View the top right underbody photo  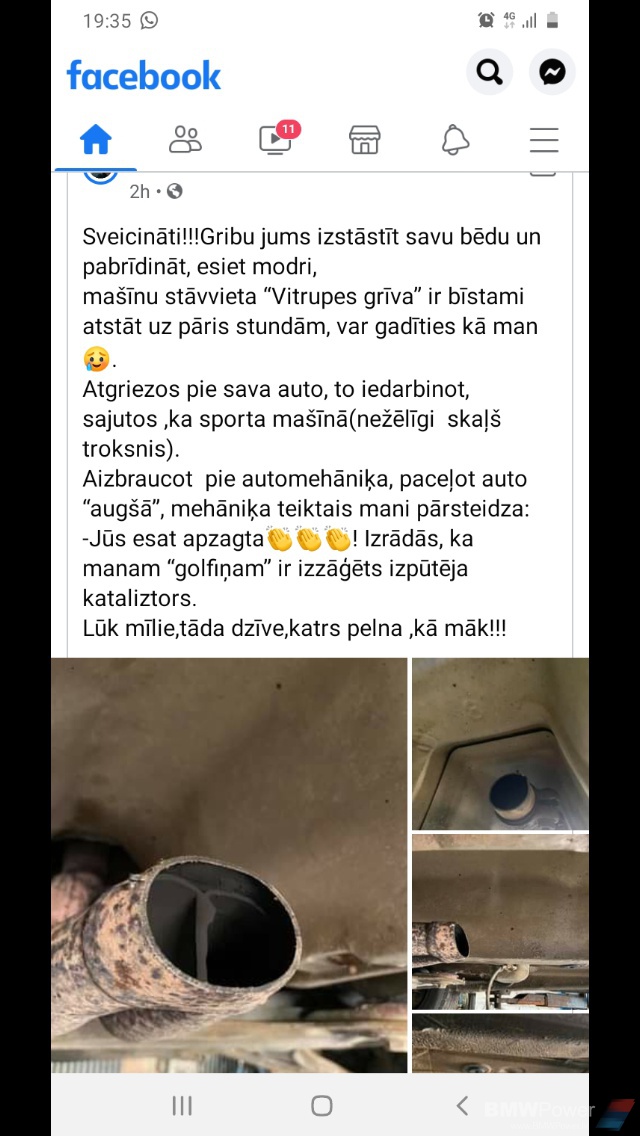(x=500, y=743)
